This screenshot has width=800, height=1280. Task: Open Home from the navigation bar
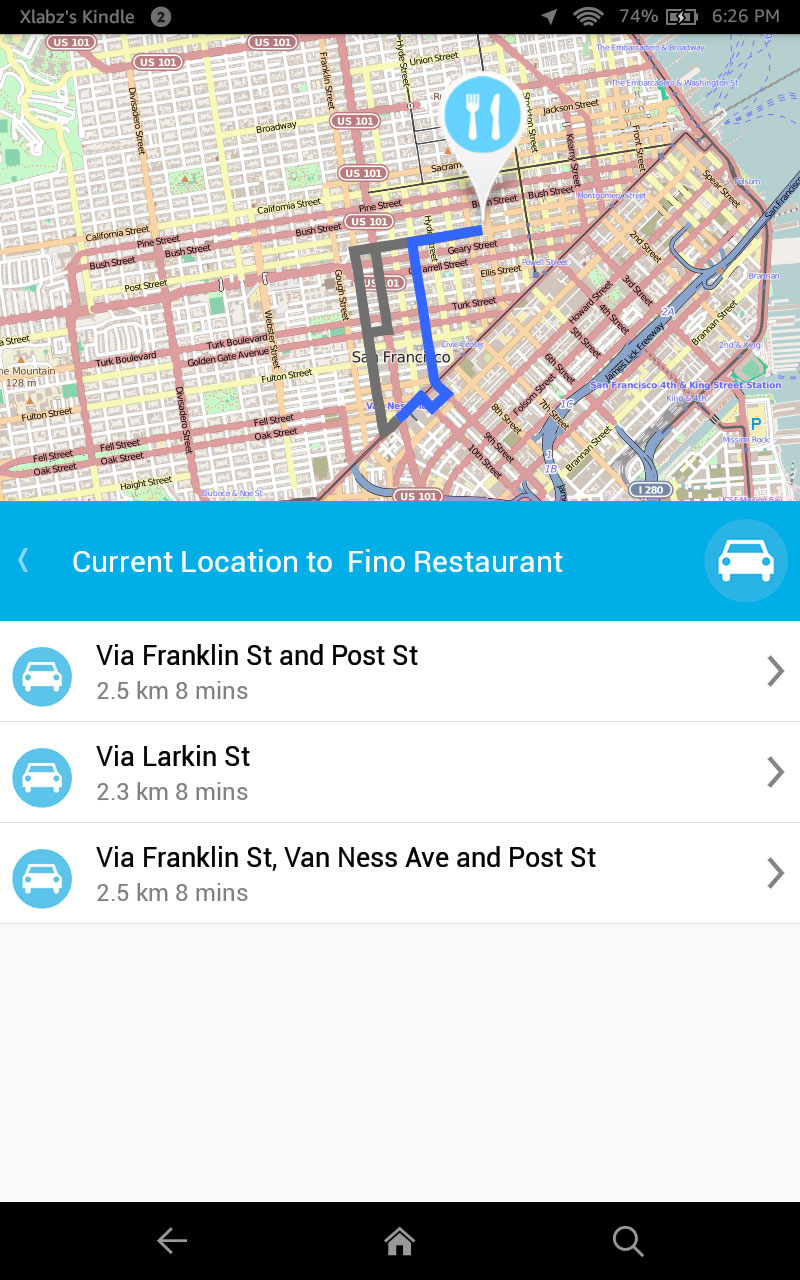point(399,1240)
